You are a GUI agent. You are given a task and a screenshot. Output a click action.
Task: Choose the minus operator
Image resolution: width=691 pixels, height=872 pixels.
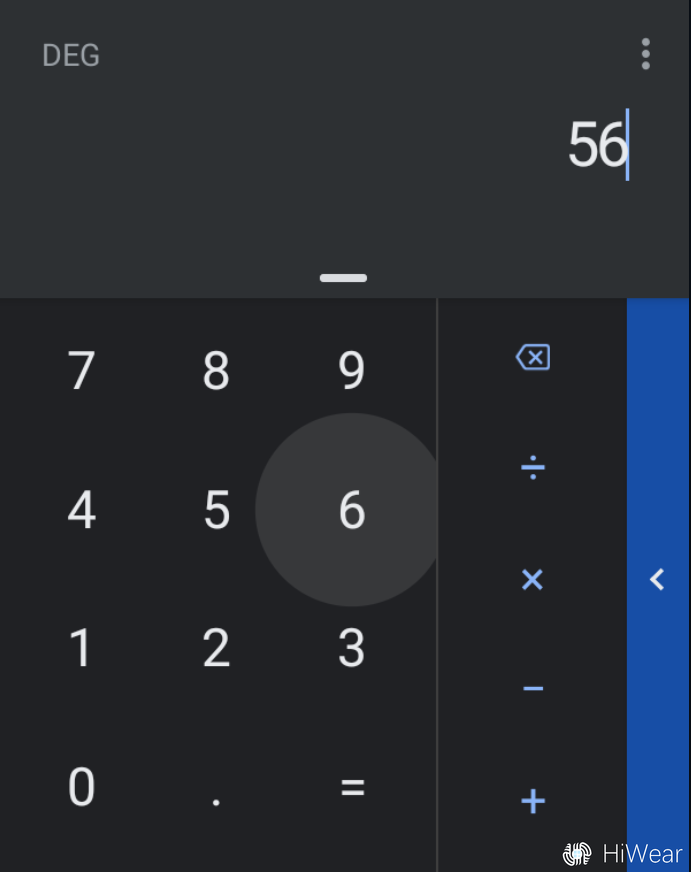(x=533, y=689)
